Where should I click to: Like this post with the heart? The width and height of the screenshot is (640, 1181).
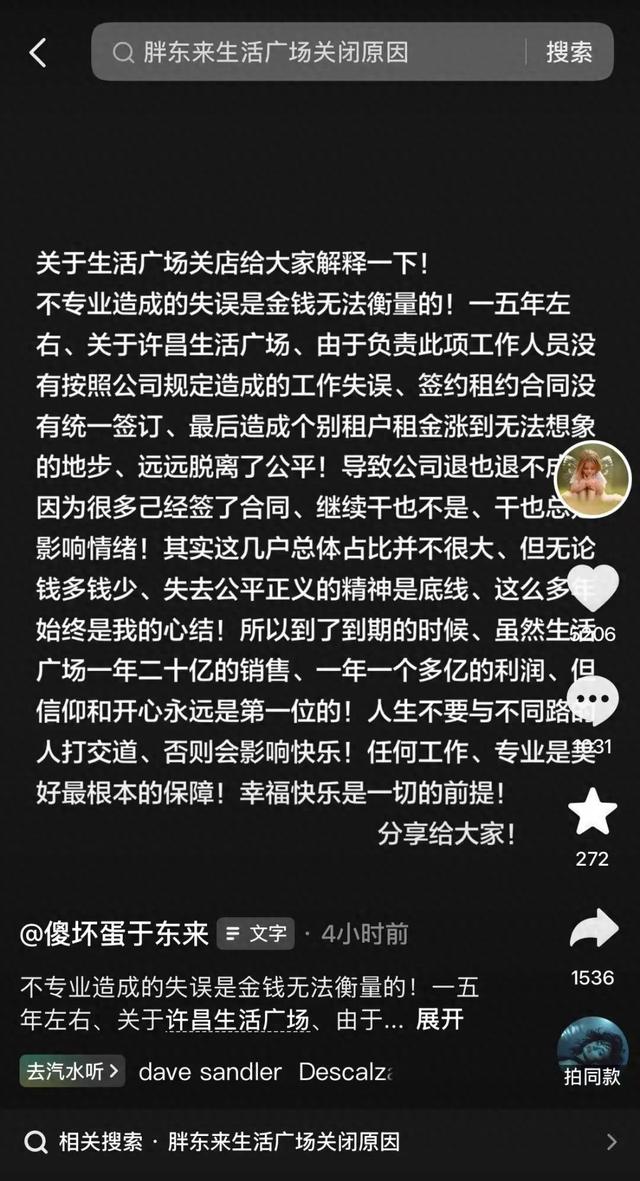(593, 588)
